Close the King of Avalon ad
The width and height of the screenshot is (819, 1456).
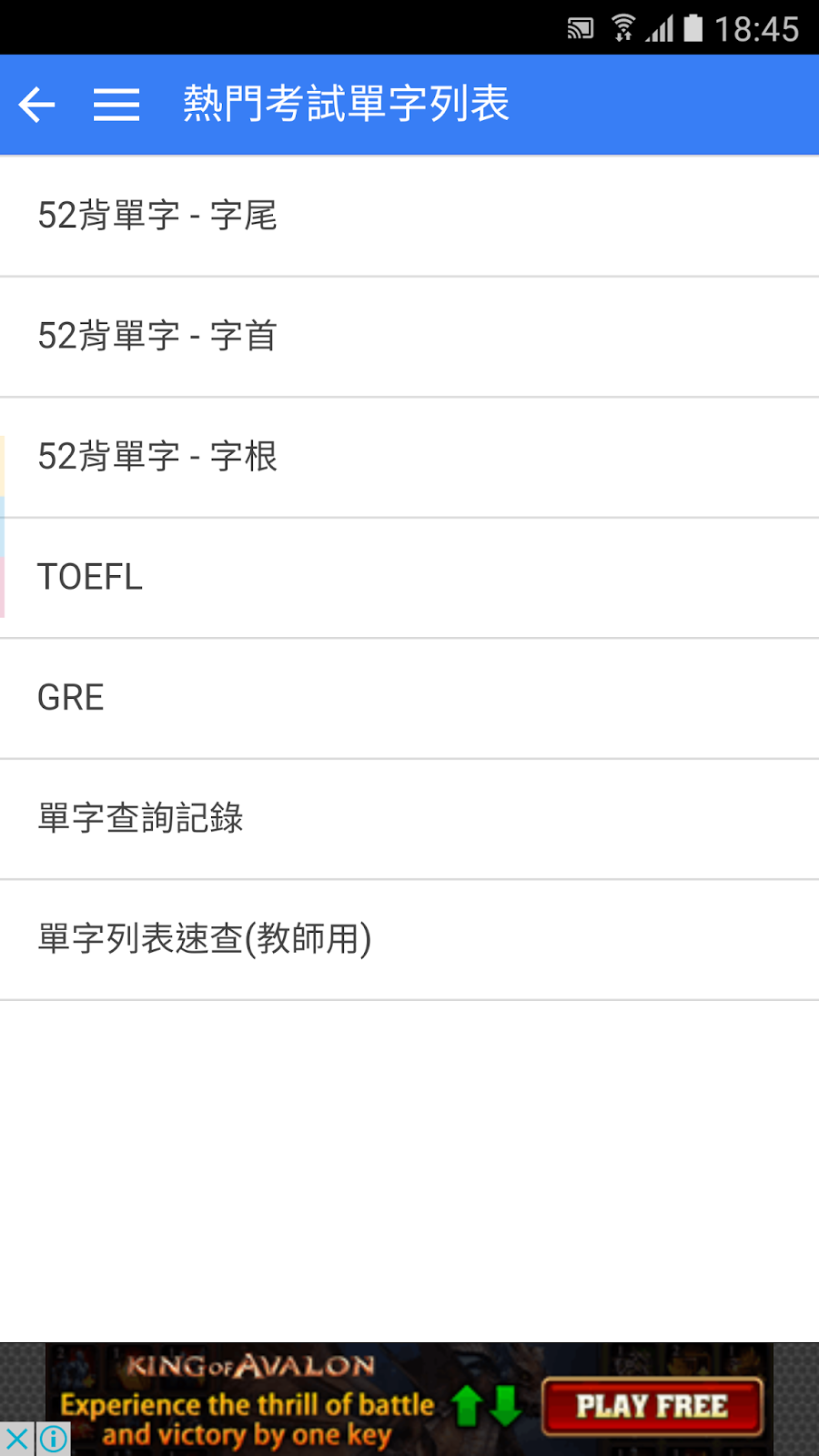click(x=16, y=1439)
